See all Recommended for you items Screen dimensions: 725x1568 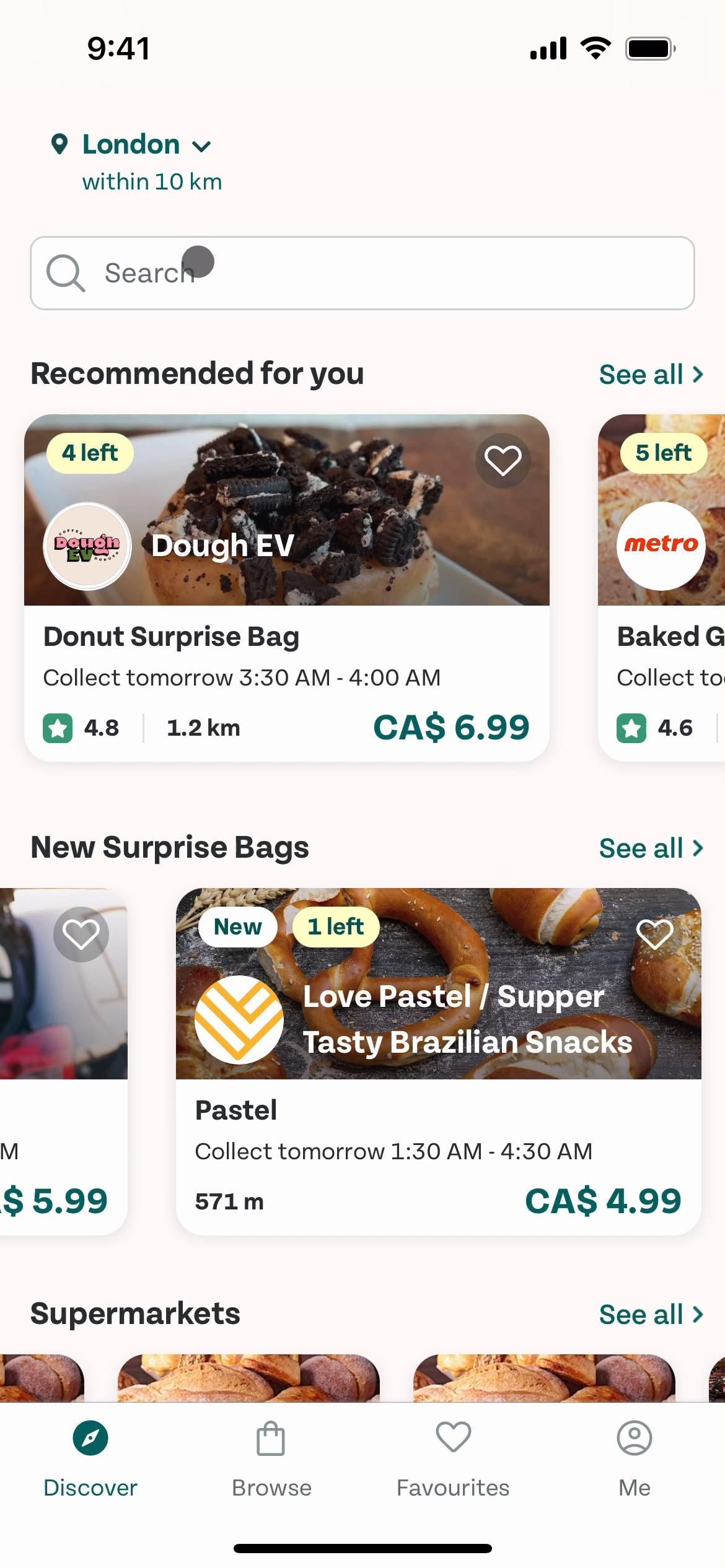[x=651, y=375]
